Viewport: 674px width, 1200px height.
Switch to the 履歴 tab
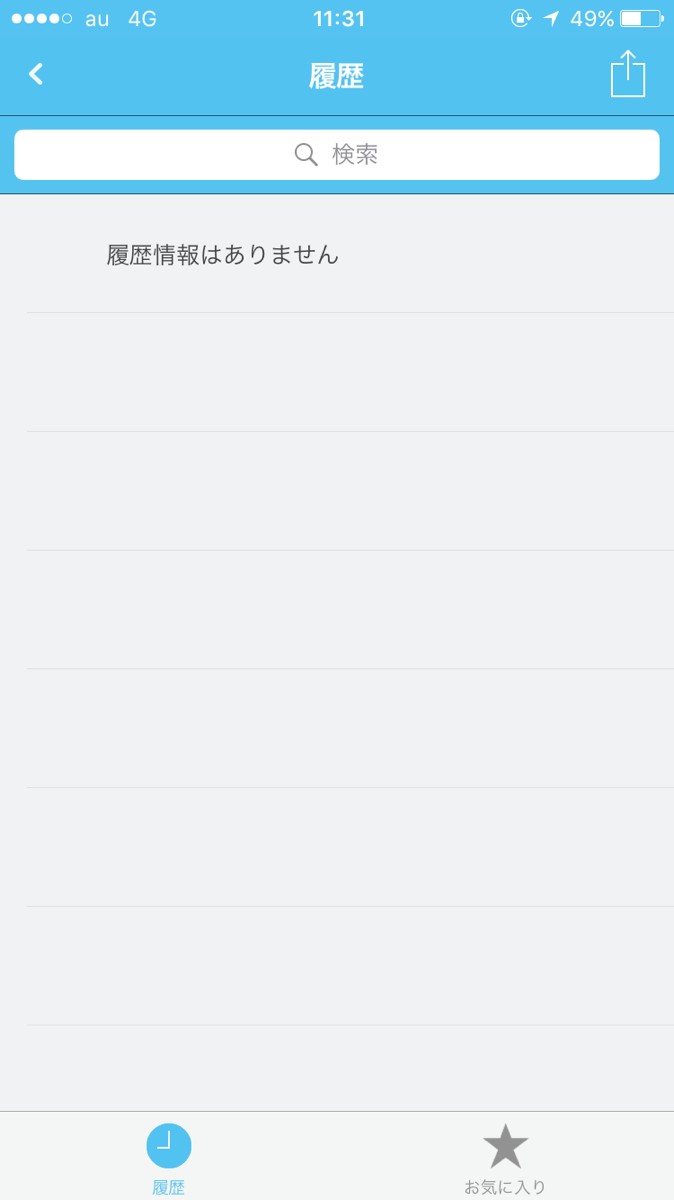coord(169,1156)
